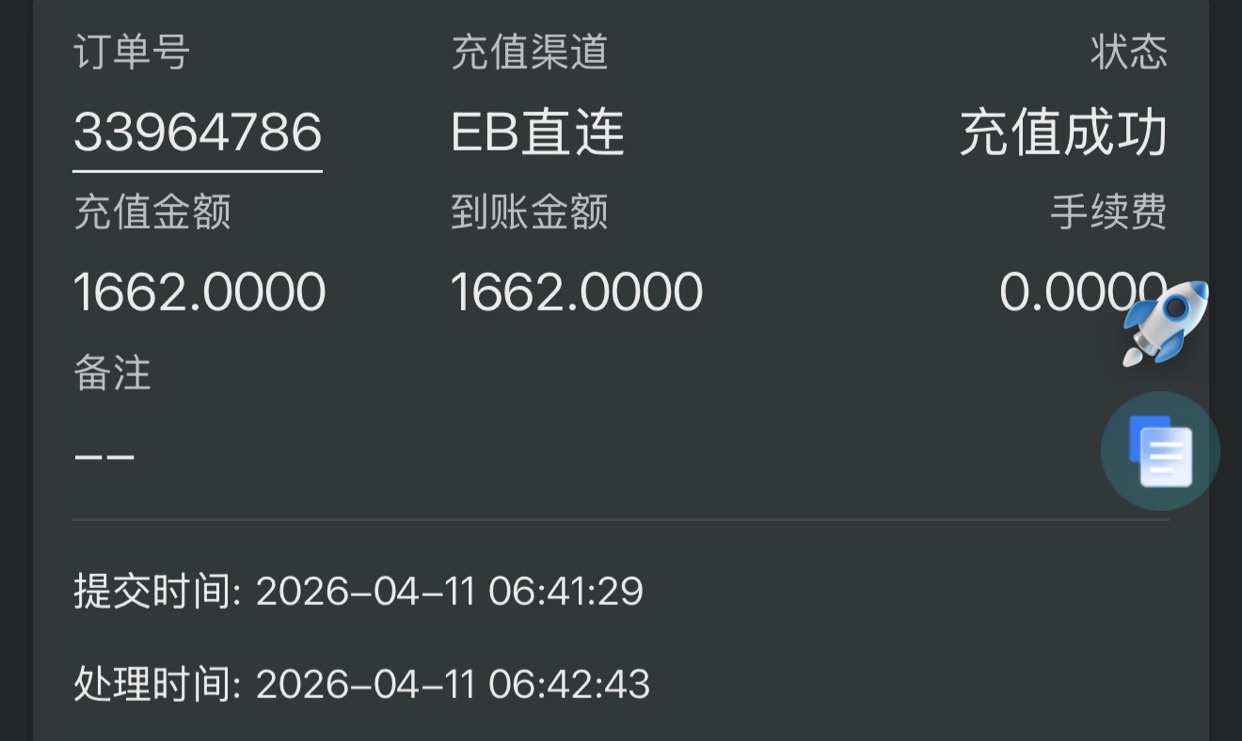The image size is (1242, 741).
Task: Tap the floating rocket icon
Action: click(1165, 321)
